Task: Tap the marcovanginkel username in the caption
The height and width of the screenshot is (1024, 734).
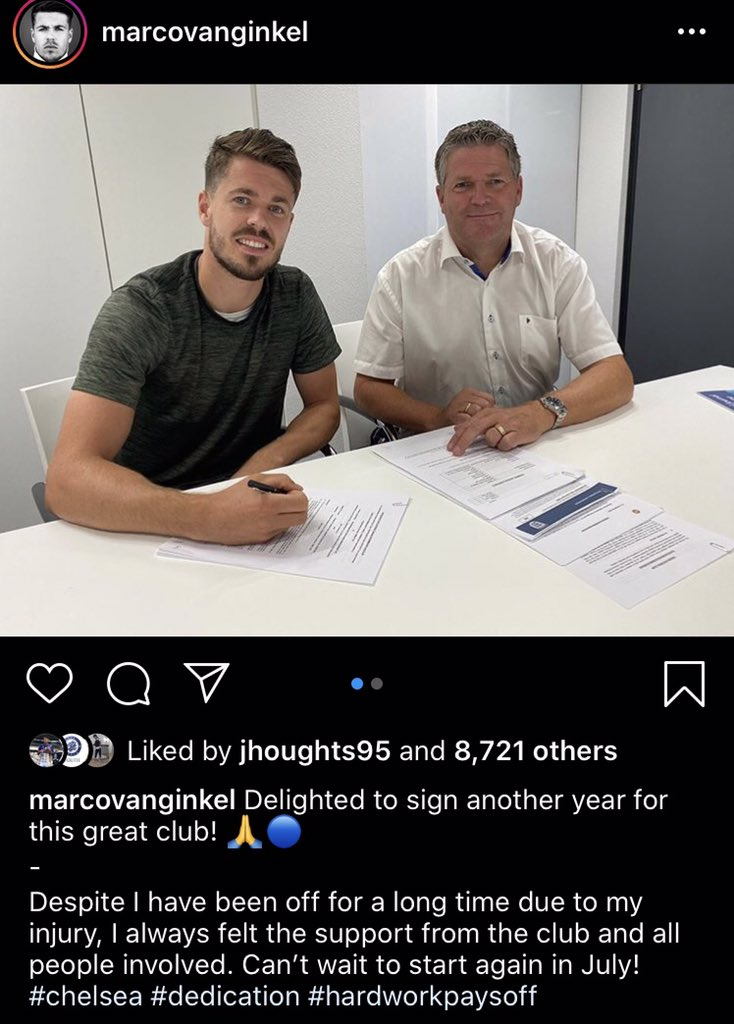Action: [133, 801]
